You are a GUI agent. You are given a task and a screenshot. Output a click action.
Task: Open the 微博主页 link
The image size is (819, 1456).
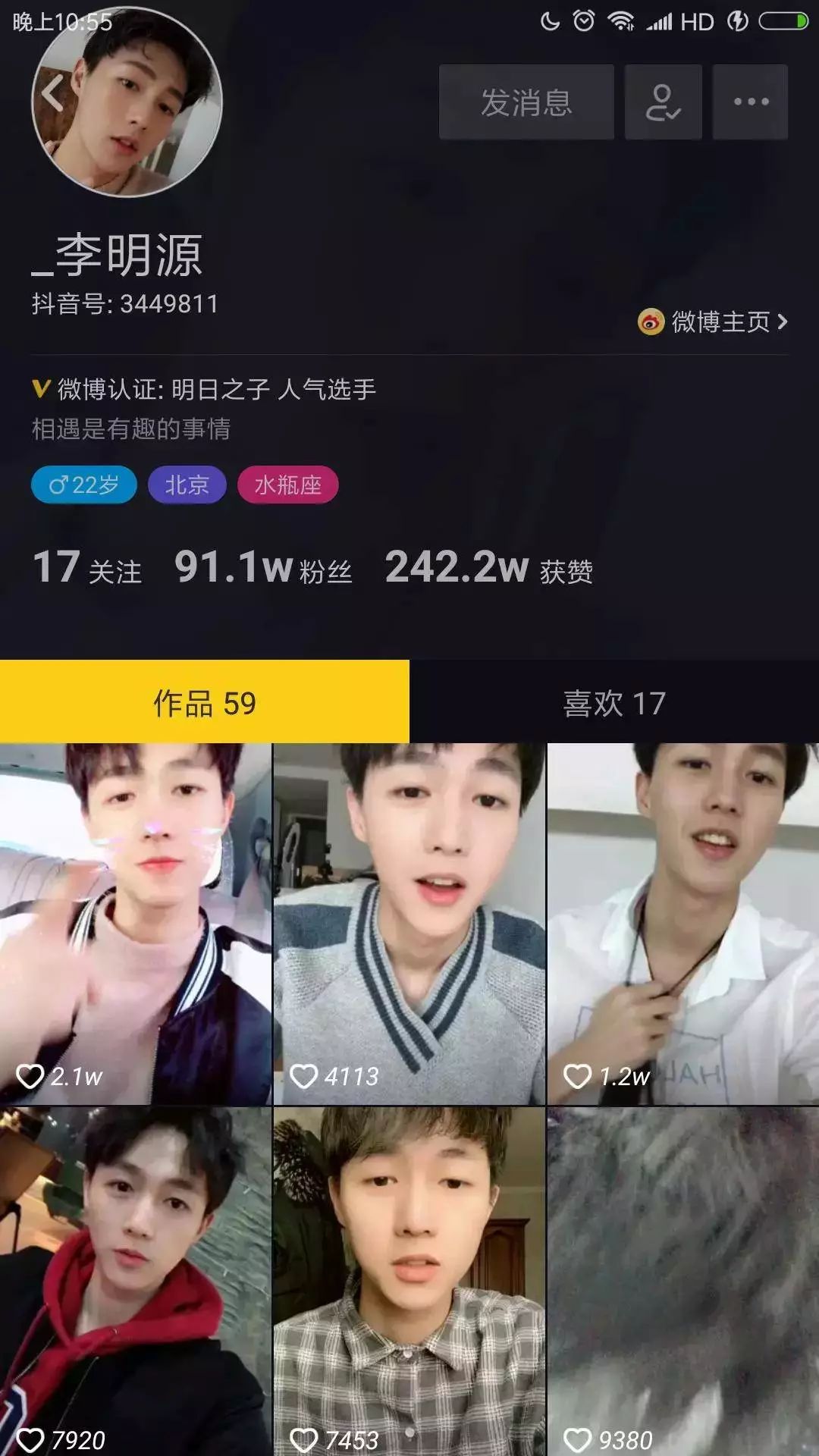coord(714,322)
